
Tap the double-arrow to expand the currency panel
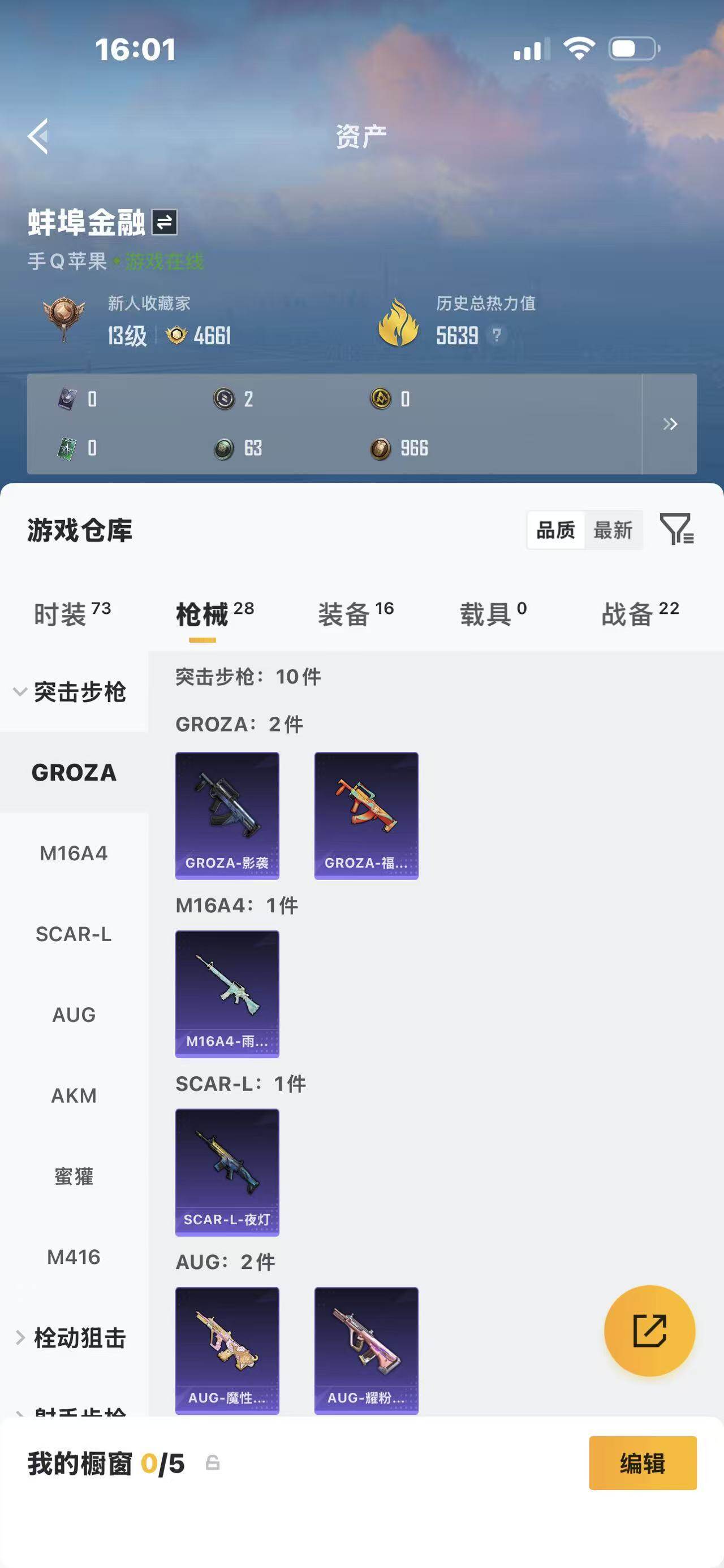[670, 425]
